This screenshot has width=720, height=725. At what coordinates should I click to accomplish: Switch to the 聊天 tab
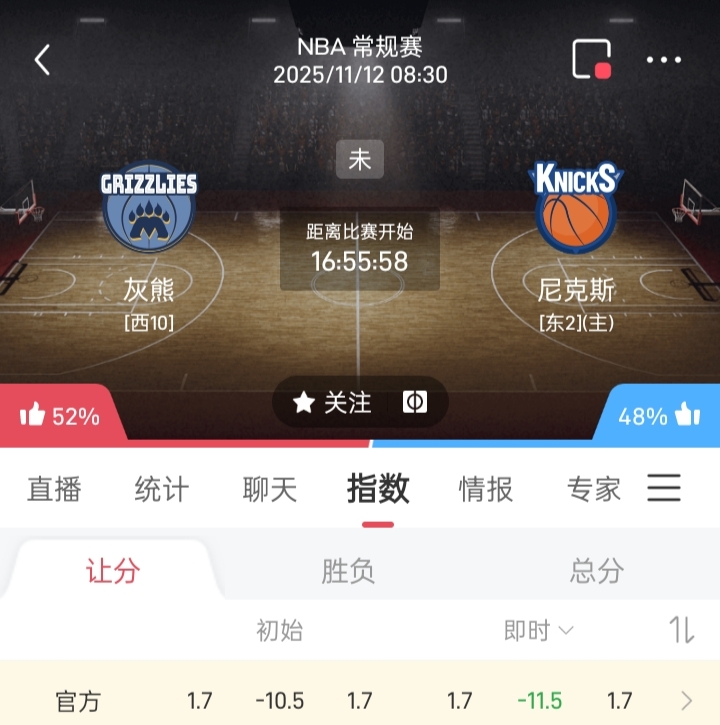click(270, 489)
